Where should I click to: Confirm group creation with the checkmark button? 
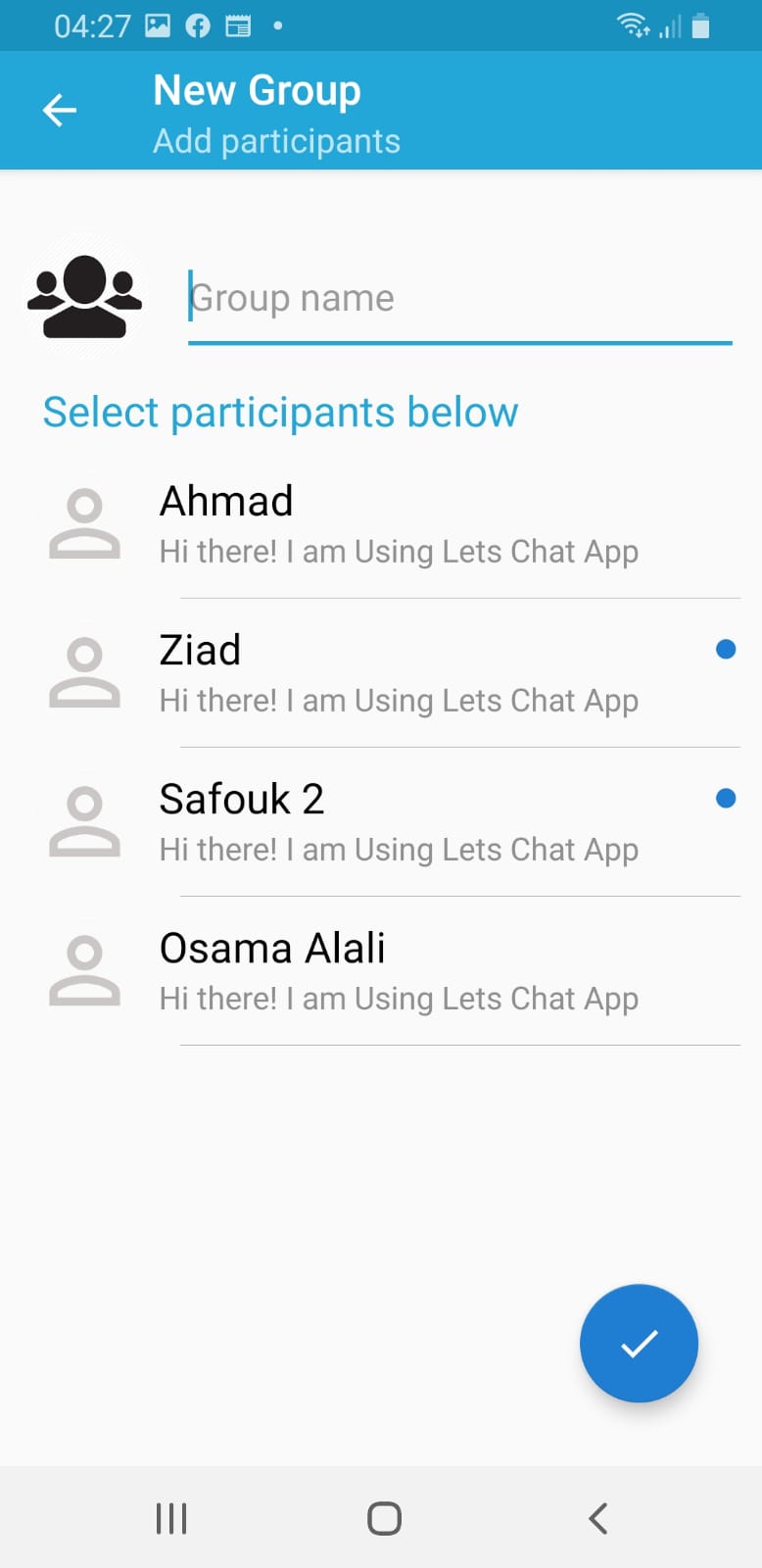click(x=639, y=1344)
